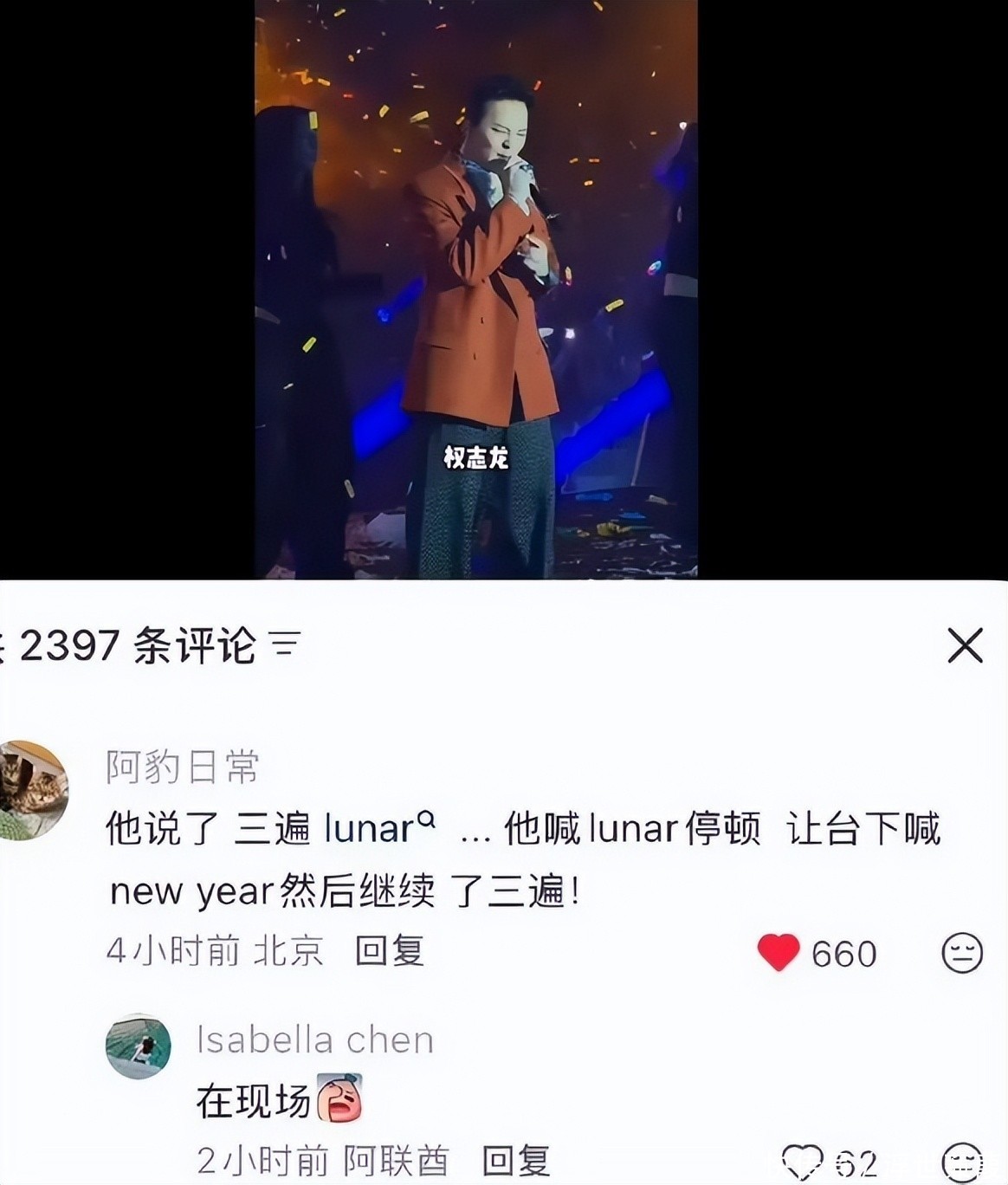
Task: View Isabella chen's profile picture
Action: click(x=139, y=1046)
